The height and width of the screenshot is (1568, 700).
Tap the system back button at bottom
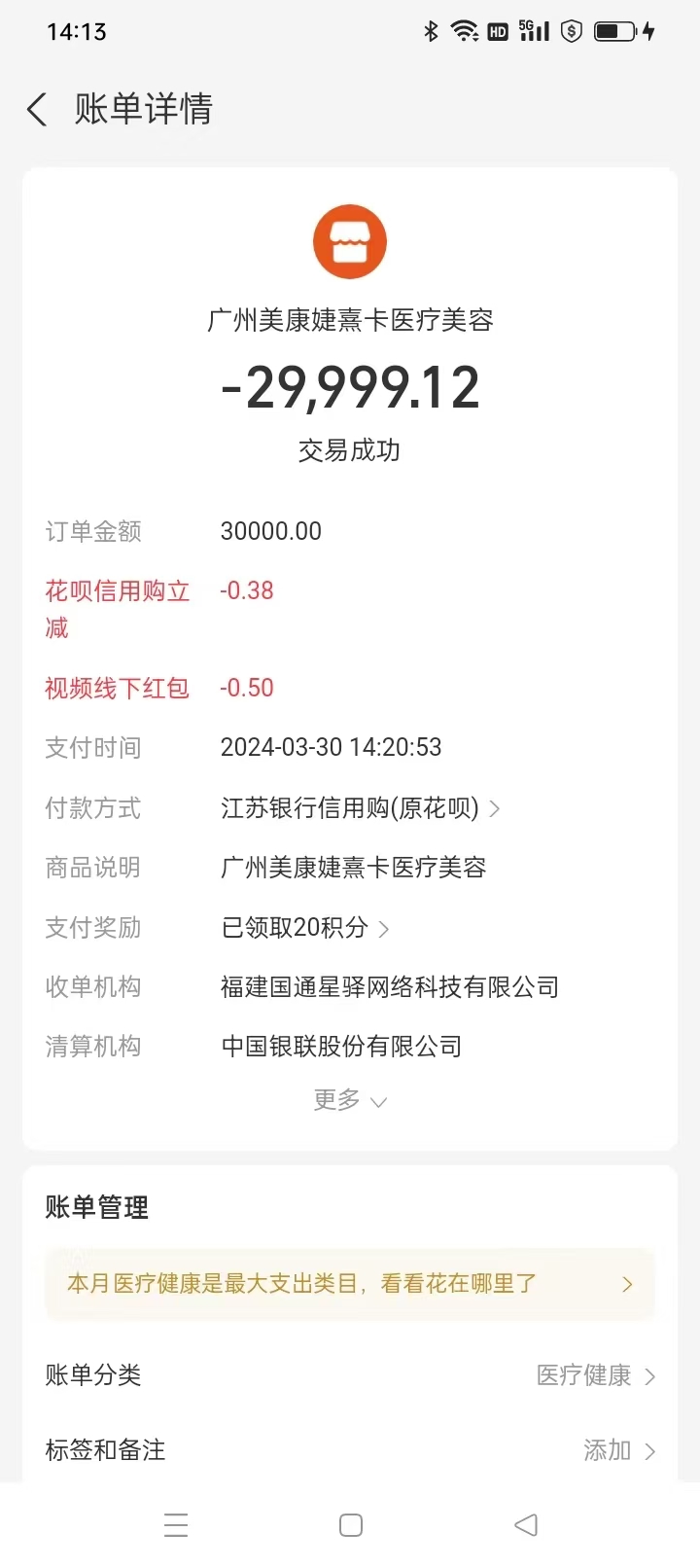(525, 1524)
